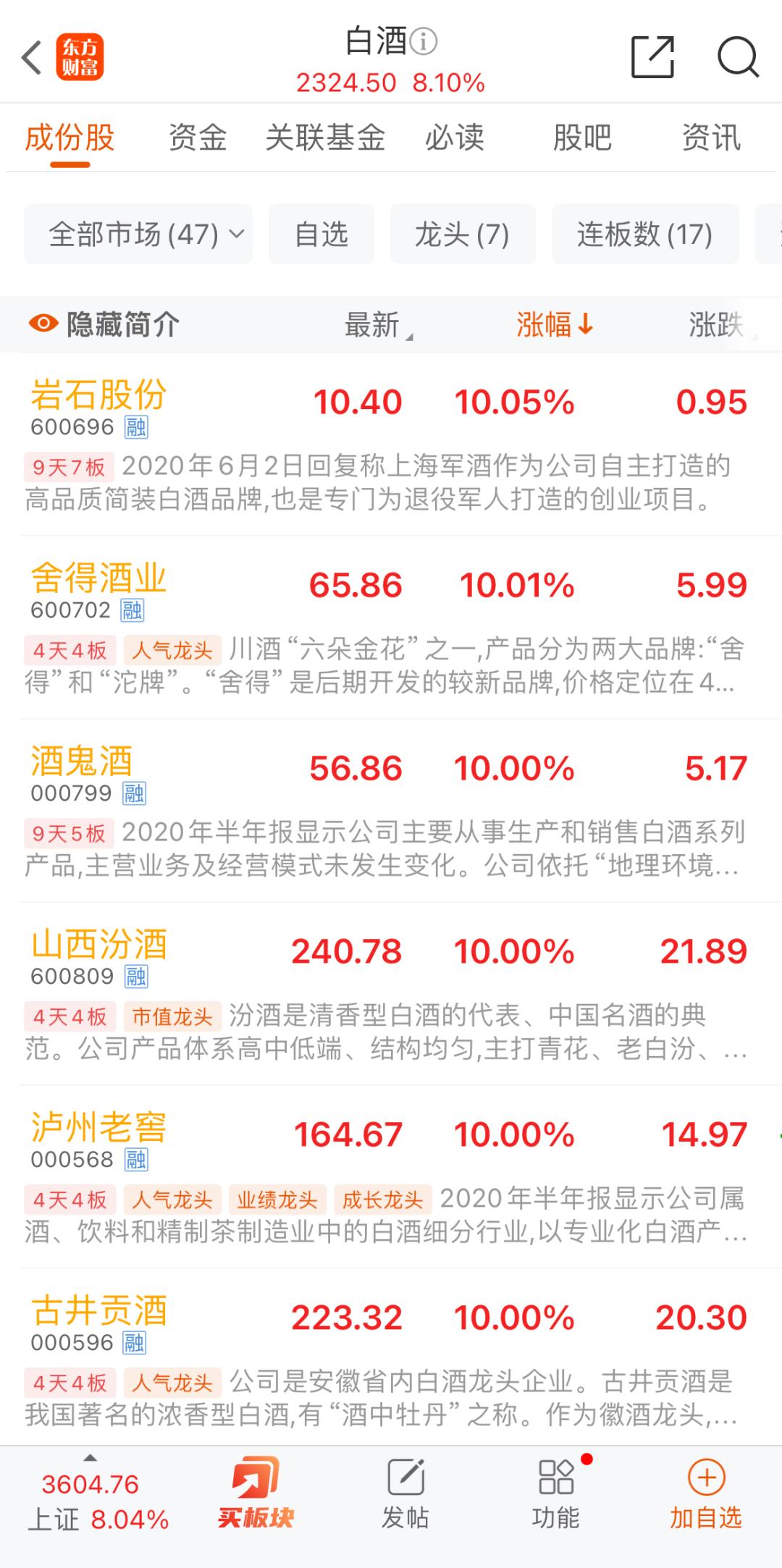Add sector via 加自选
782x1568 pixels.
click(706, 1494)
